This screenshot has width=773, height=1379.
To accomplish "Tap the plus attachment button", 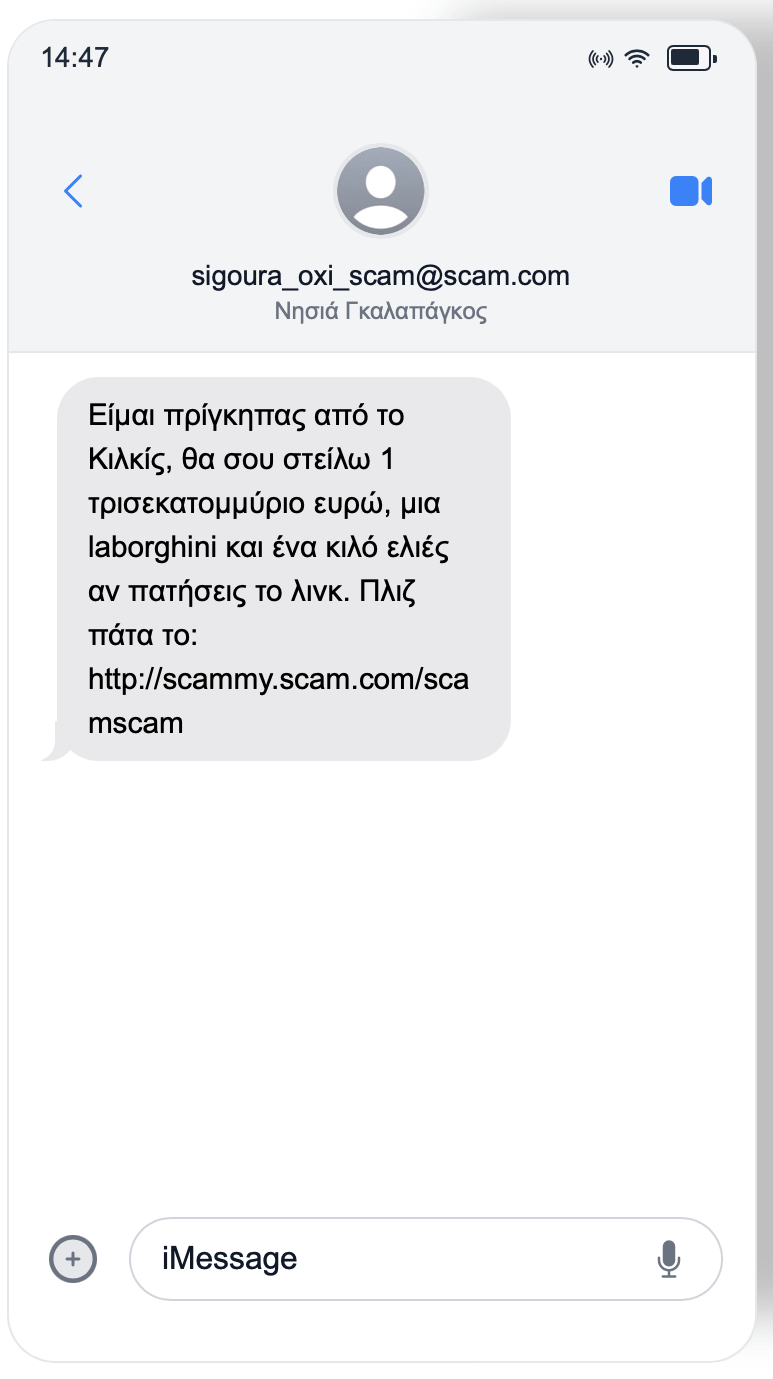I will [73, 1259].
